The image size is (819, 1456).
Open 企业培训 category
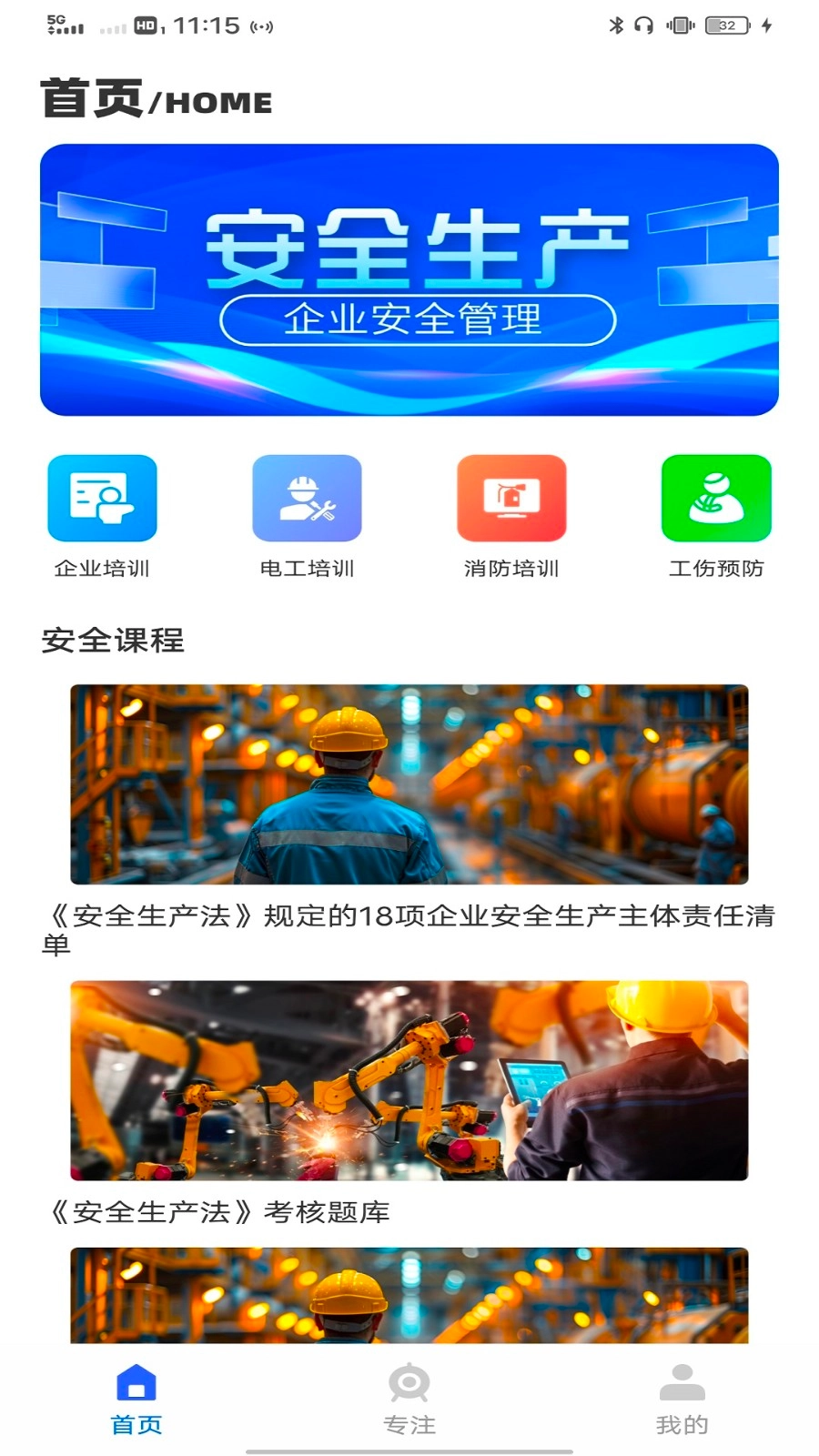click(102, 499)
